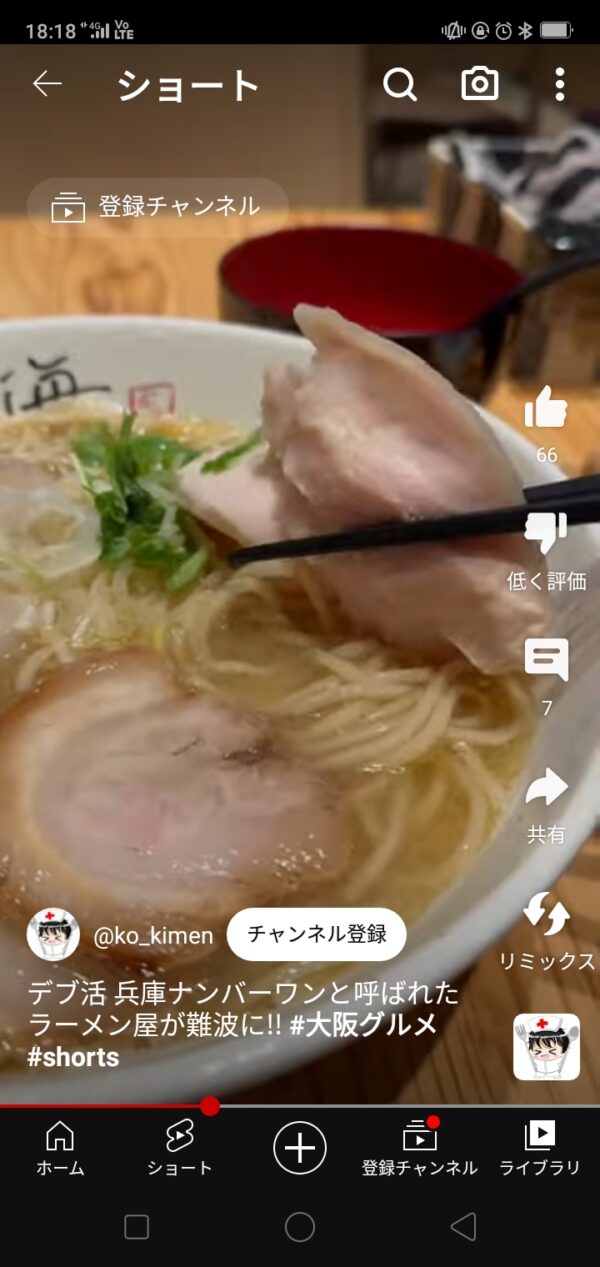Open the three-dot overflow menu
The image size is (600, 1267).
pos(559,85)
